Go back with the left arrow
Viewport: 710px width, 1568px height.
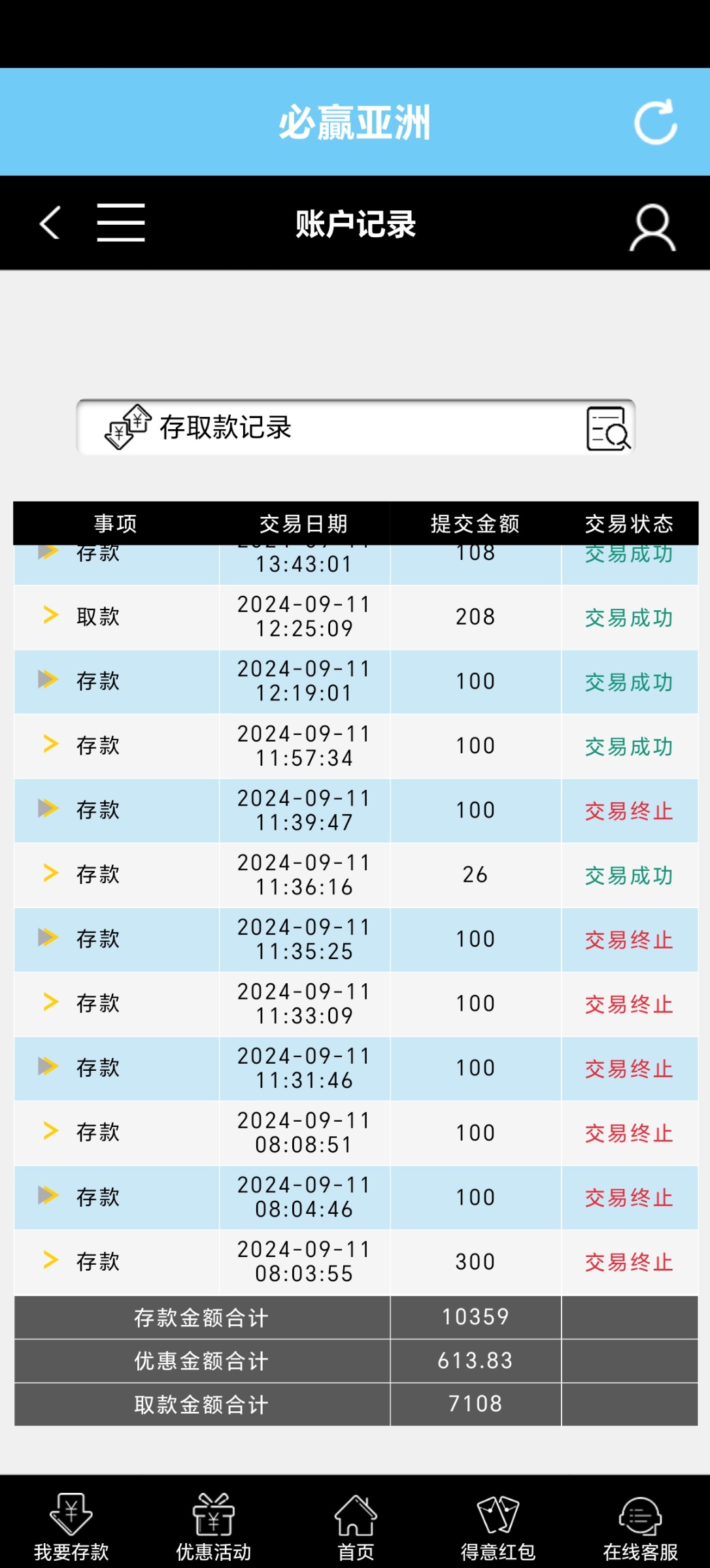tap(50, 223)
